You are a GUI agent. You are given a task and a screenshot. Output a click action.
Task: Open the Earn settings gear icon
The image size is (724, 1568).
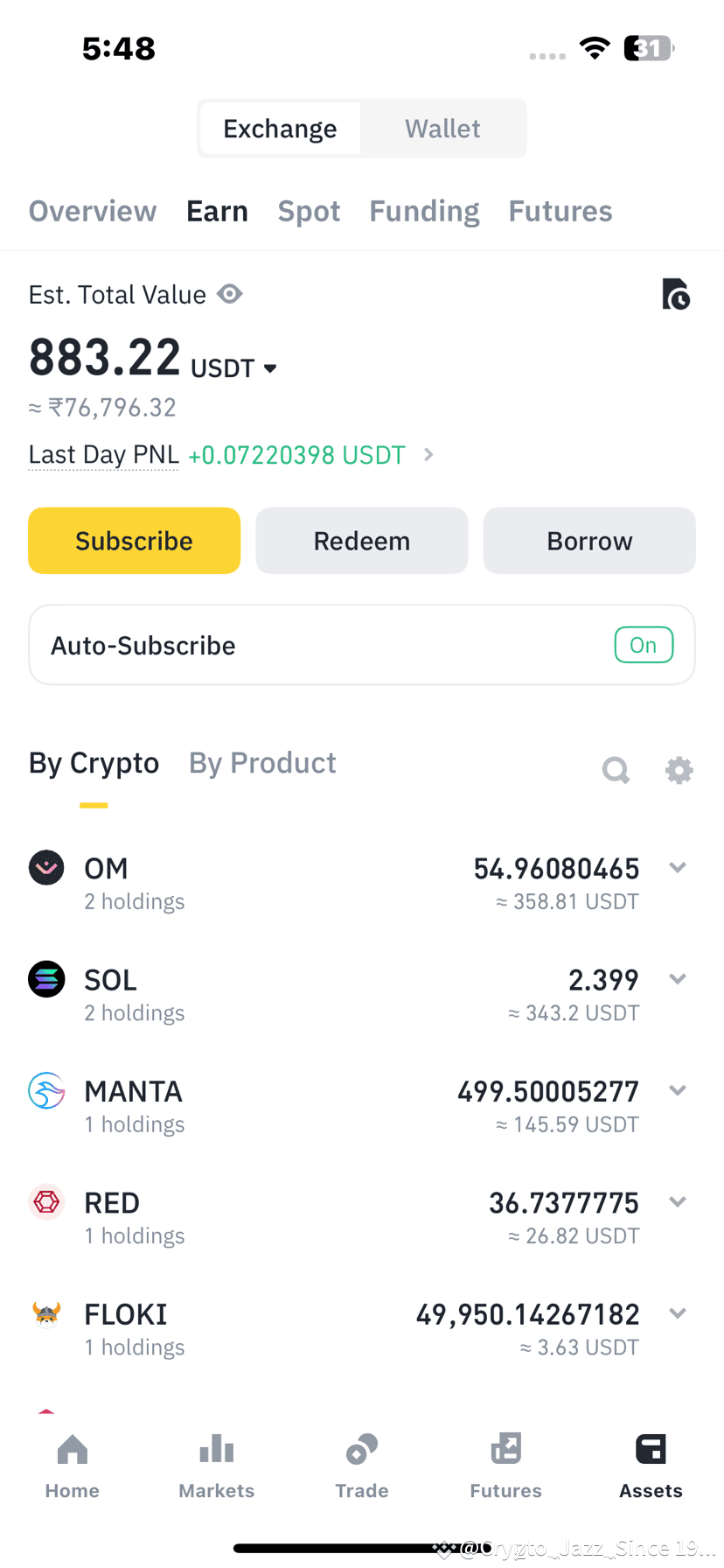(x=679, y=770)
